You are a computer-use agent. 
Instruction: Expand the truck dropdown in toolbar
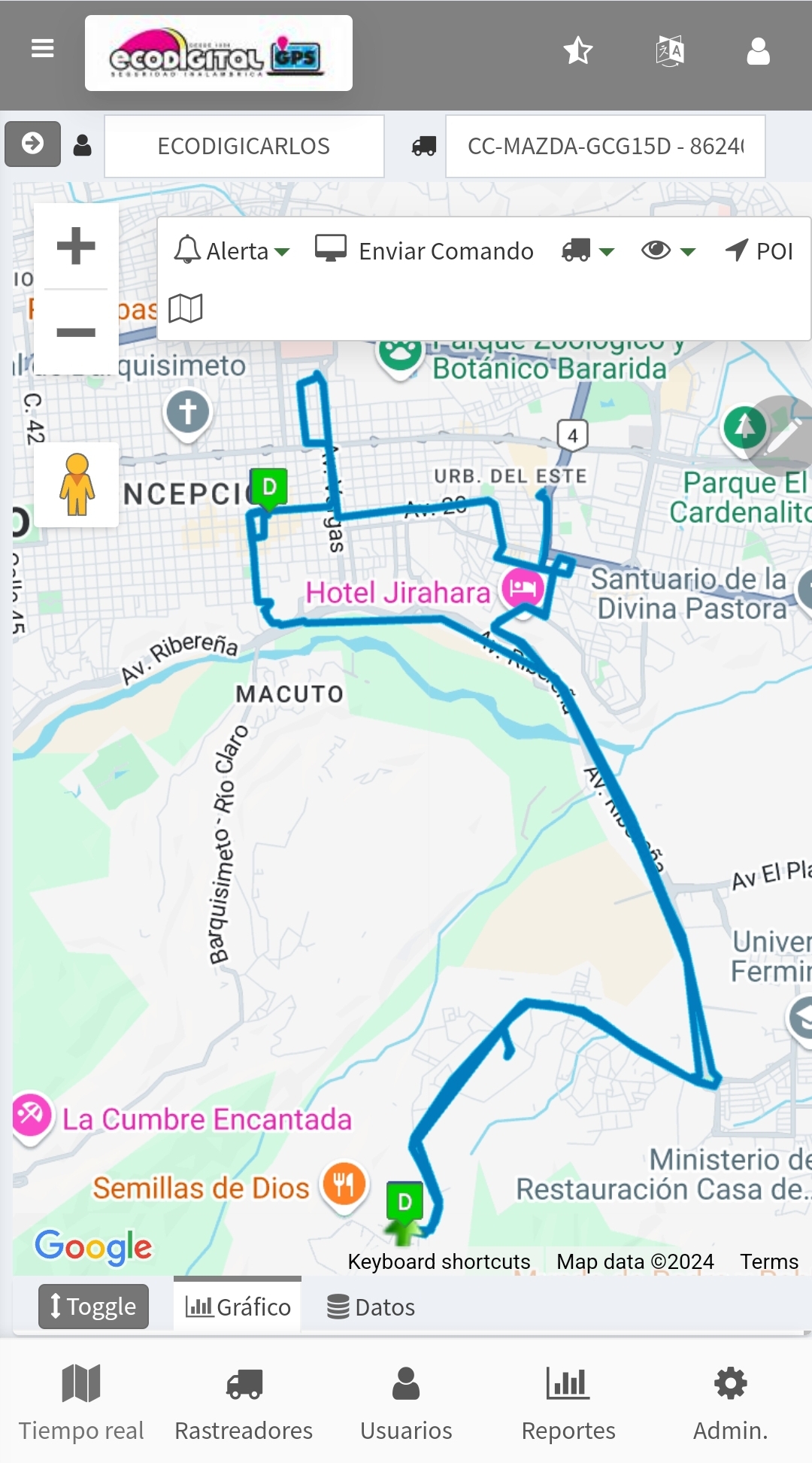(x=588, y=250)
